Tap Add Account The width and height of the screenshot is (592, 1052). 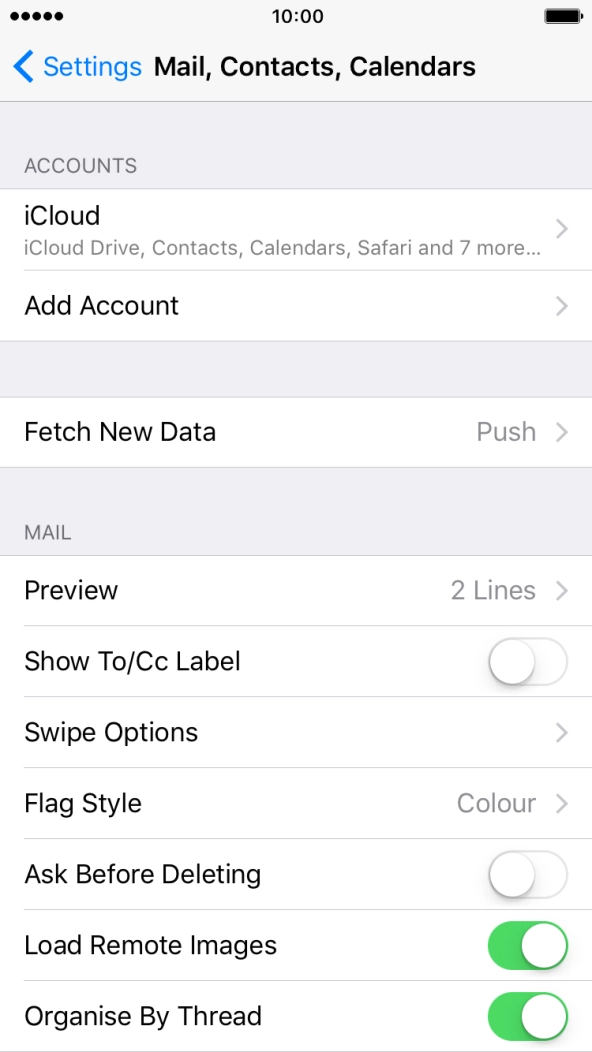point(296,306)
